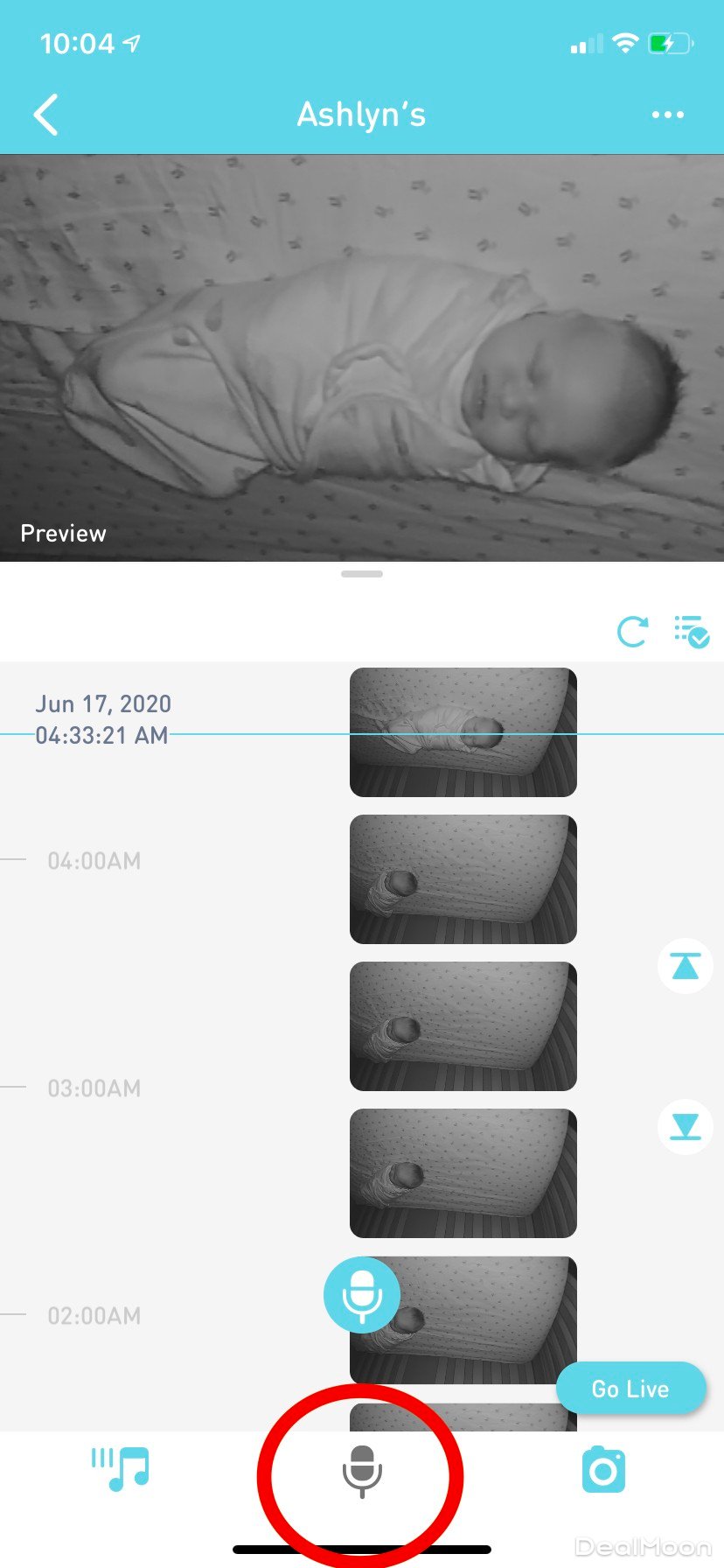724x1568 pixels.
Task: Open the music and sounds icon
Action: coord(121,1469)
